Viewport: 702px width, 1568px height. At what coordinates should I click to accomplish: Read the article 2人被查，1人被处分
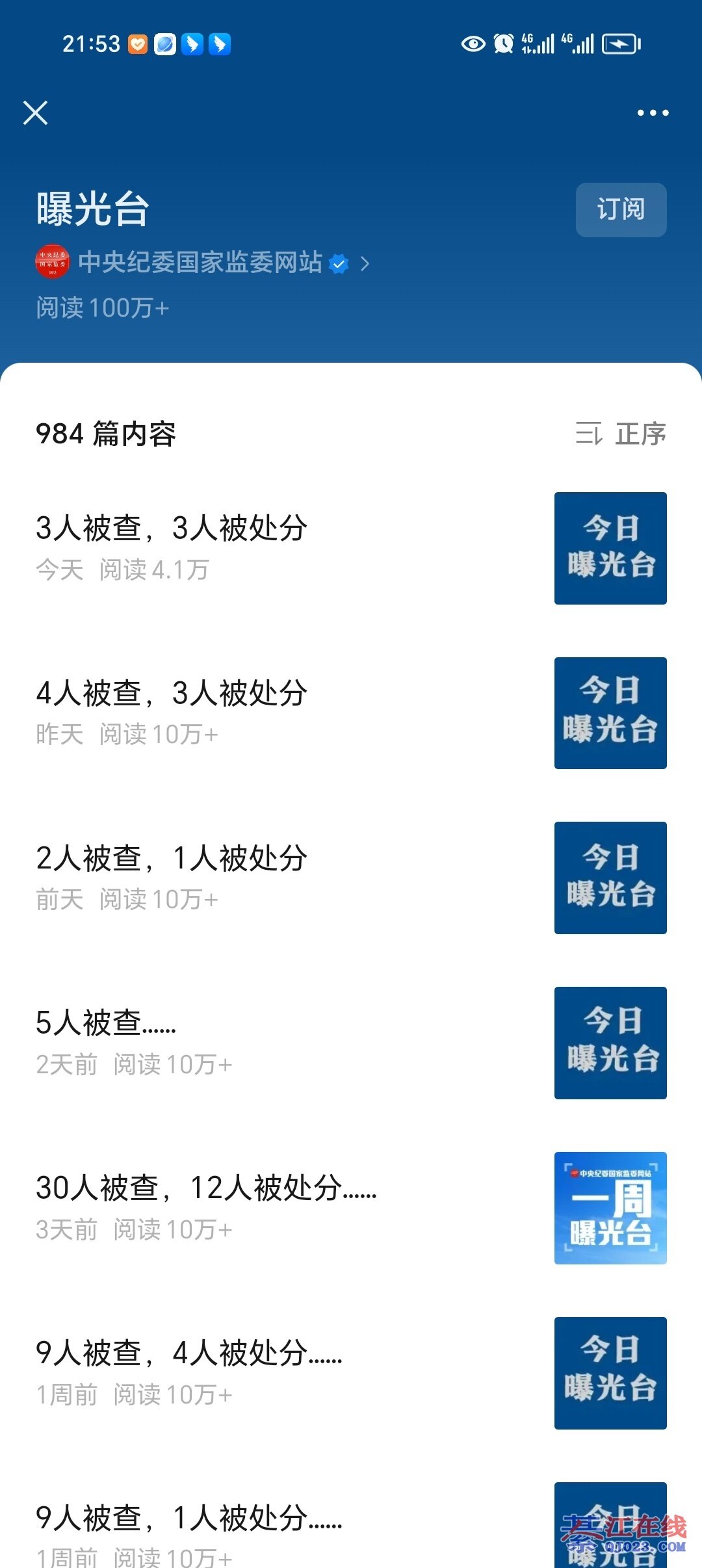pyautogui.click(x=172, y=858)
